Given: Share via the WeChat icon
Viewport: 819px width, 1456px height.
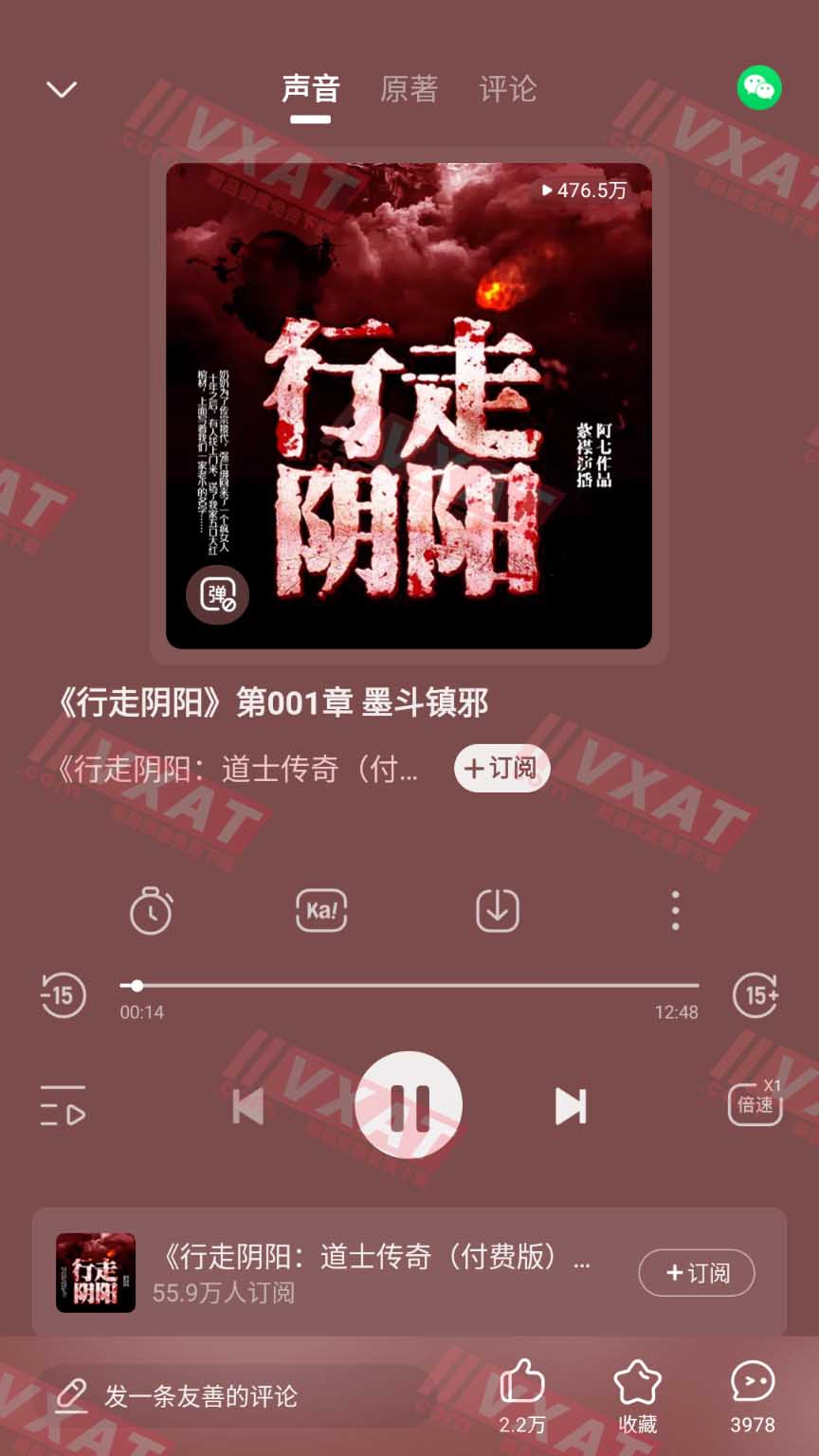Looking at the screenshot, I should tap(759, 88).
